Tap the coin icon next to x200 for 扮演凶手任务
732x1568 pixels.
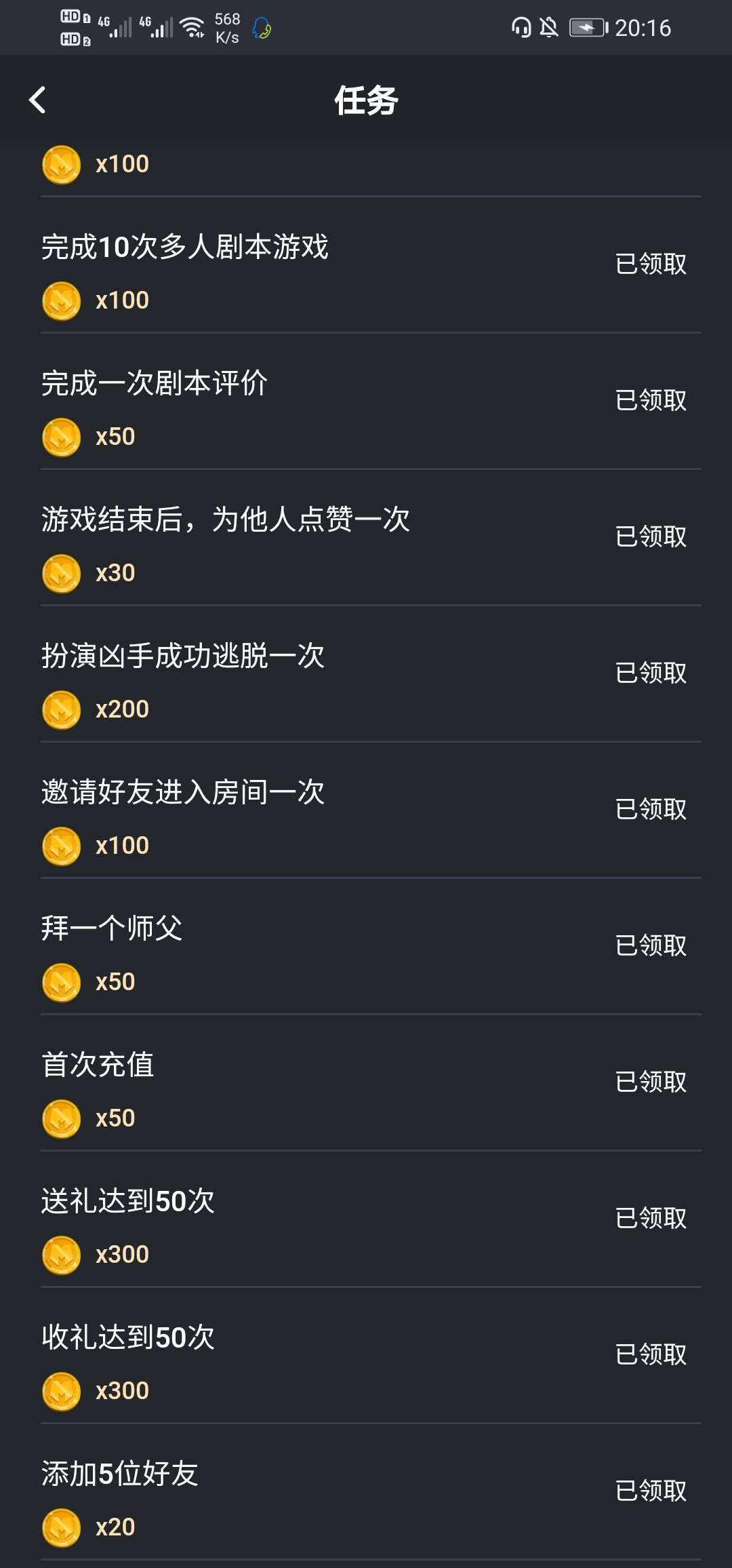click(x=62, y=708)
